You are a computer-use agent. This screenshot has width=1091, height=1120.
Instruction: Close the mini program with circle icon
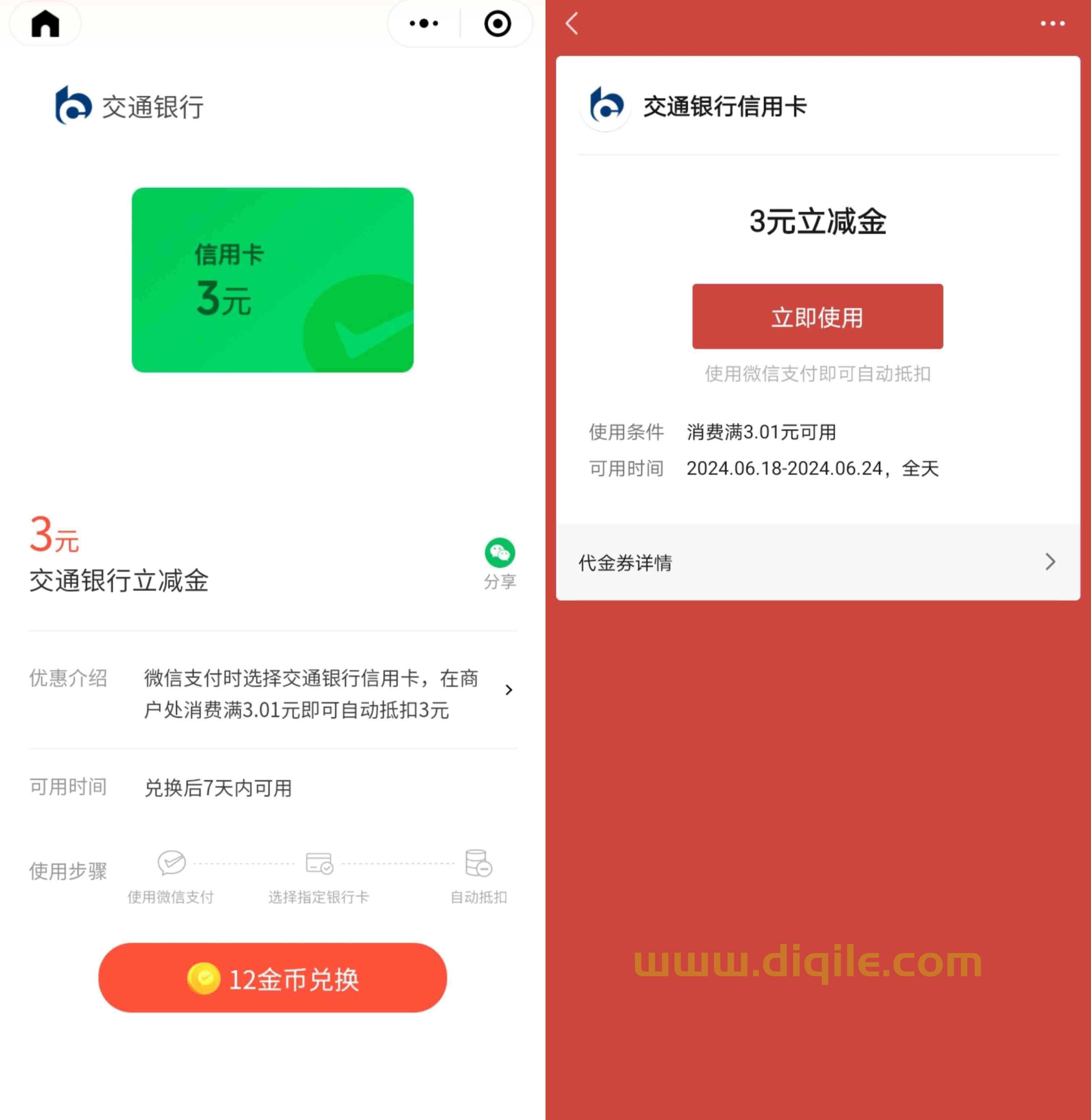tap(497, 24)
